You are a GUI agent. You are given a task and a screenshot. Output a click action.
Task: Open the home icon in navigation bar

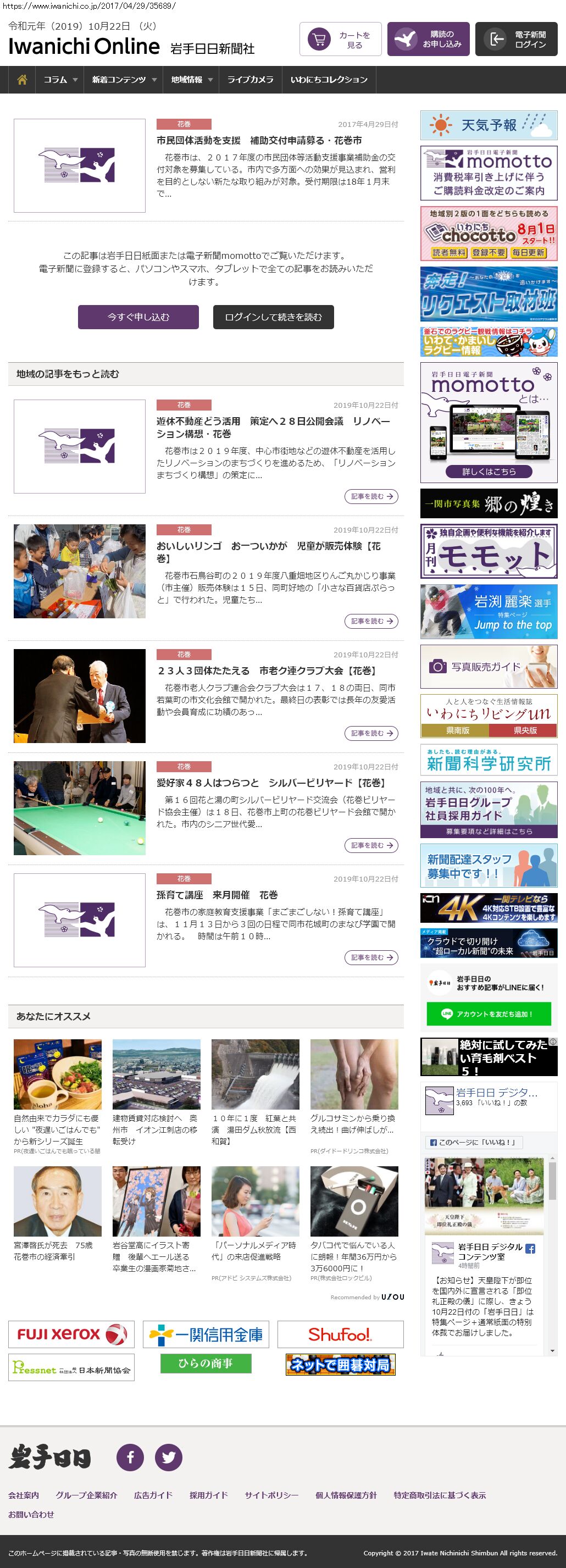[22, 80]
